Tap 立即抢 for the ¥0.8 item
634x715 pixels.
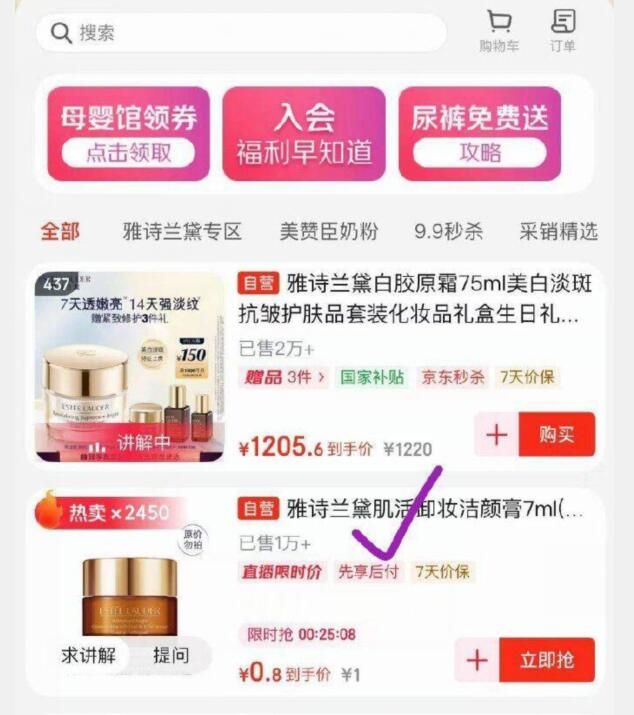(x=548, y=660)
